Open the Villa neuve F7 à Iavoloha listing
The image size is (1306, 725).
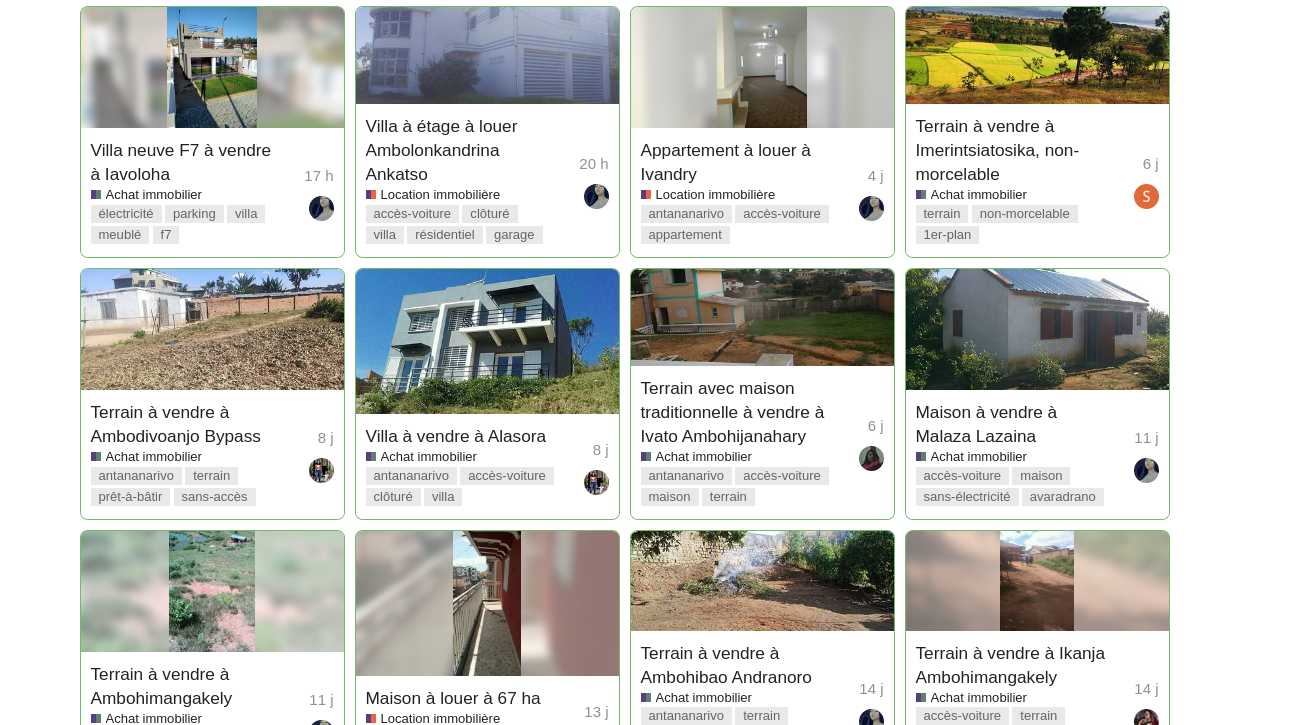(181, 162)
